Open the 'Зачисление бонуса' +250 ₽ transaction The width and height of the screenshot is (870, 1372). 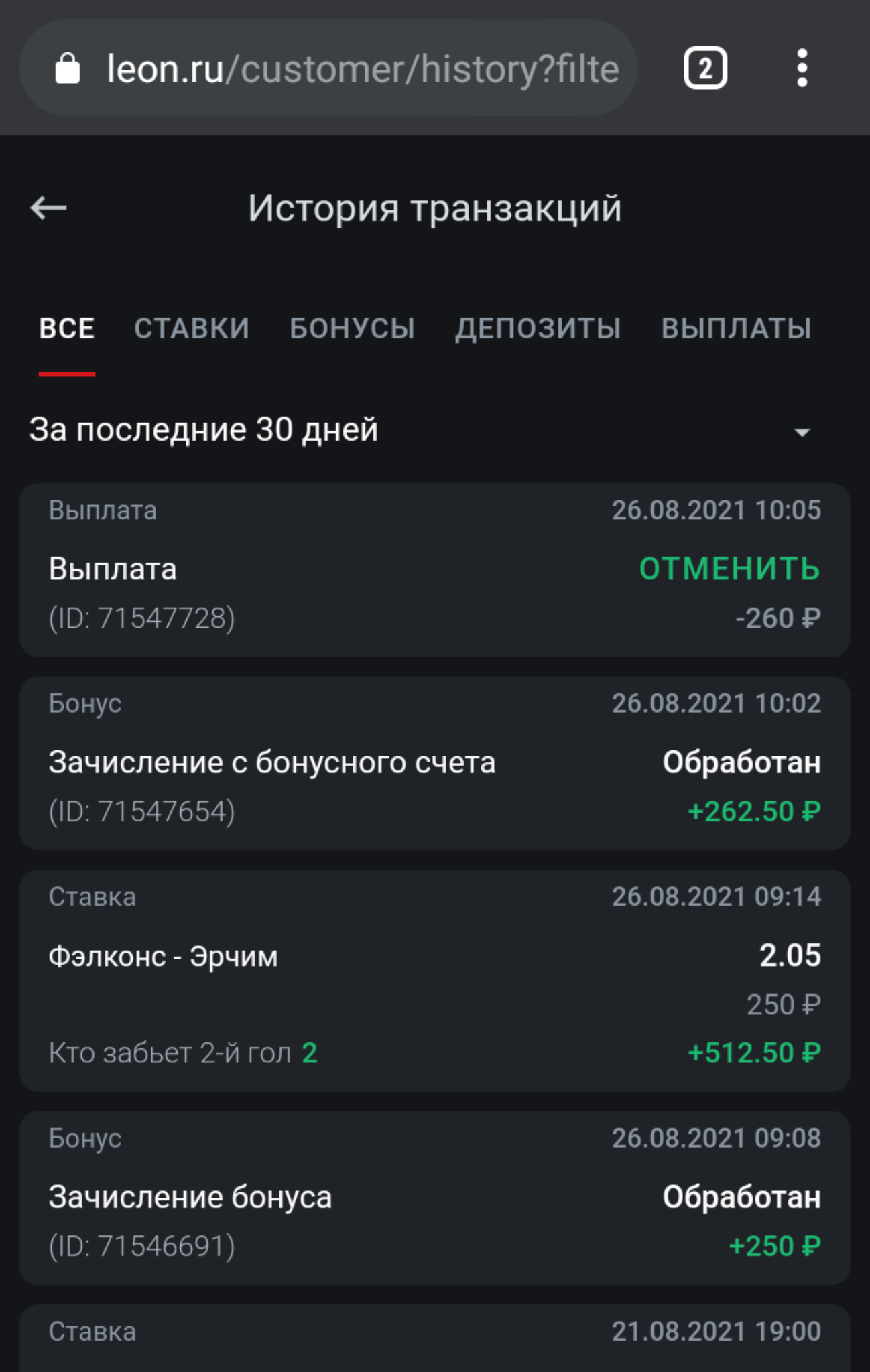(434, 1198)
